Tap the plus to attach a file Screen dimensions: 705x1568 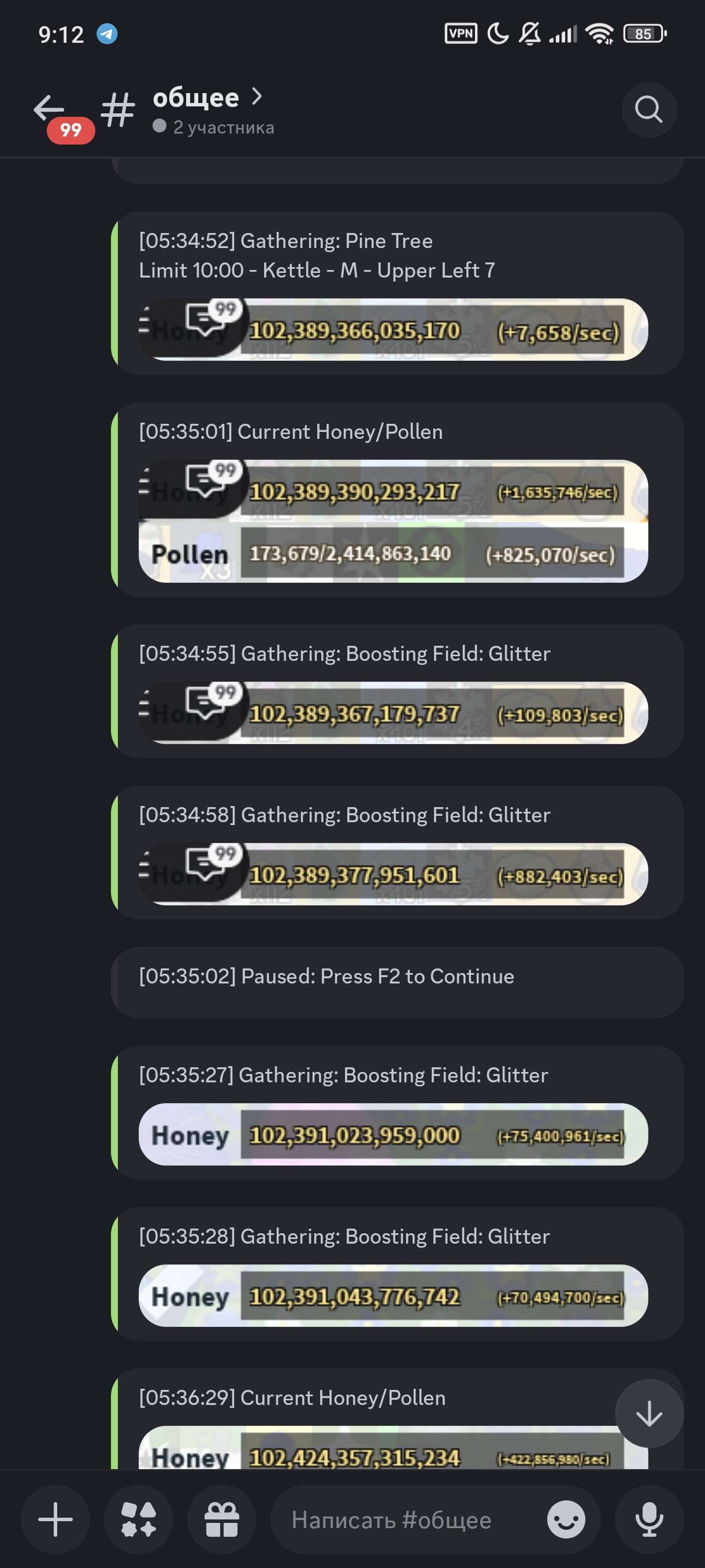pos(54,1519)
